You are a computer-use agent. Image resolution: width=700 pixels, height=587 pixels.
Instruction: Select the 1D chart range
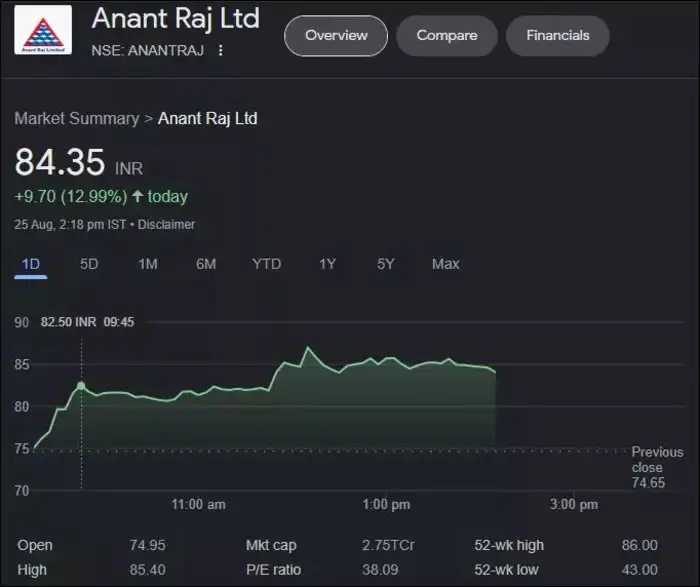[x=30, y=264]
